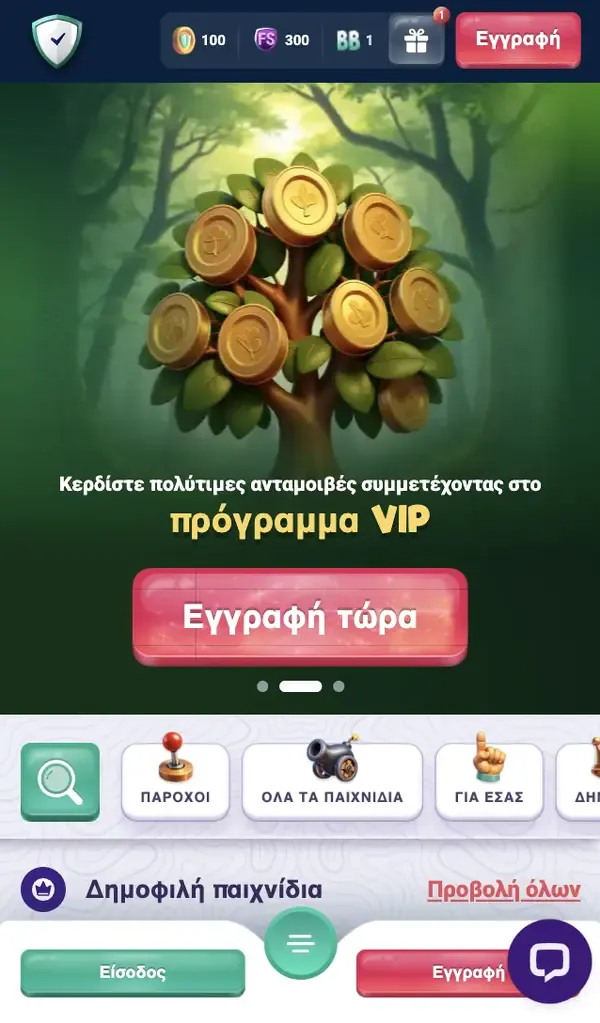
Task: Open the magnifier search button
Action: pos(60,781)
